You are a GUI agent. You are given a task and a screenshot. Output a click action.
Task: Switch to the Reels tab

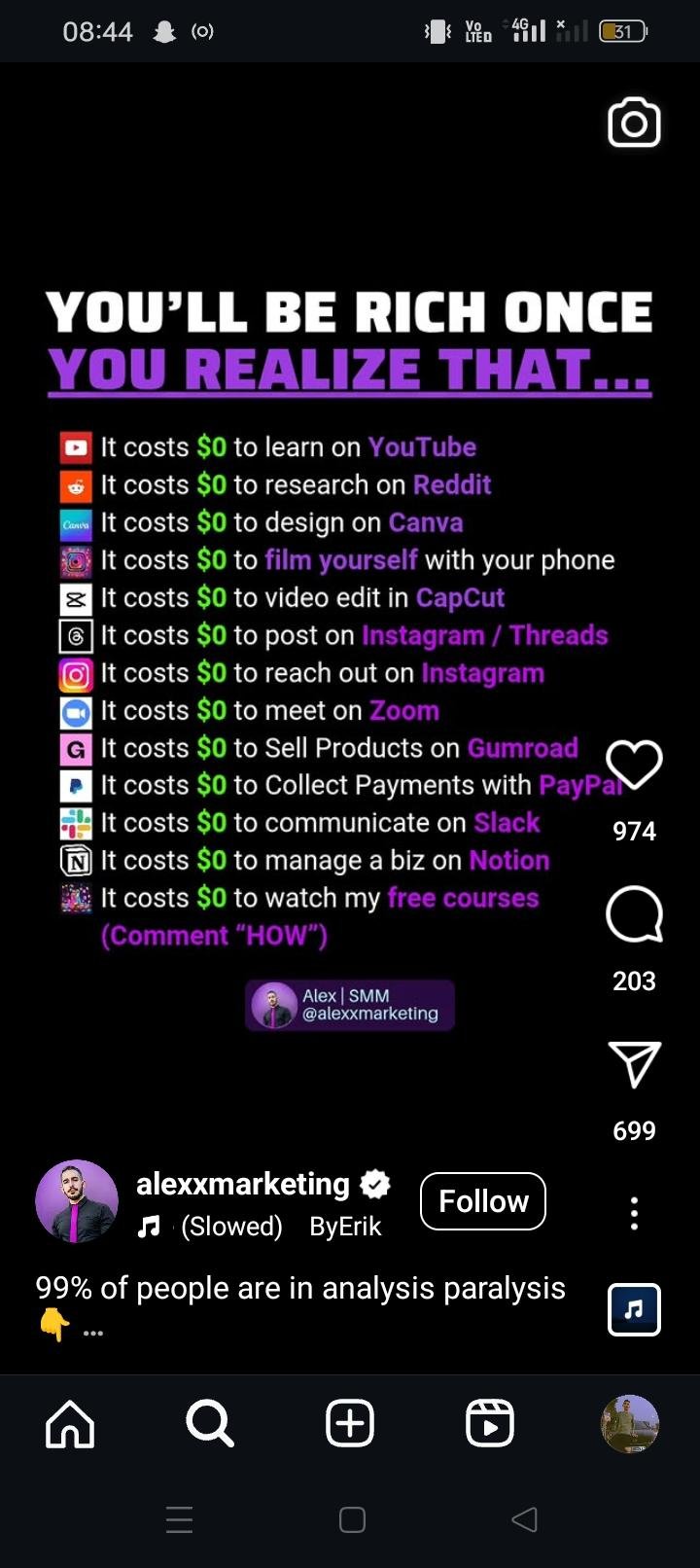coord(490,1423)
